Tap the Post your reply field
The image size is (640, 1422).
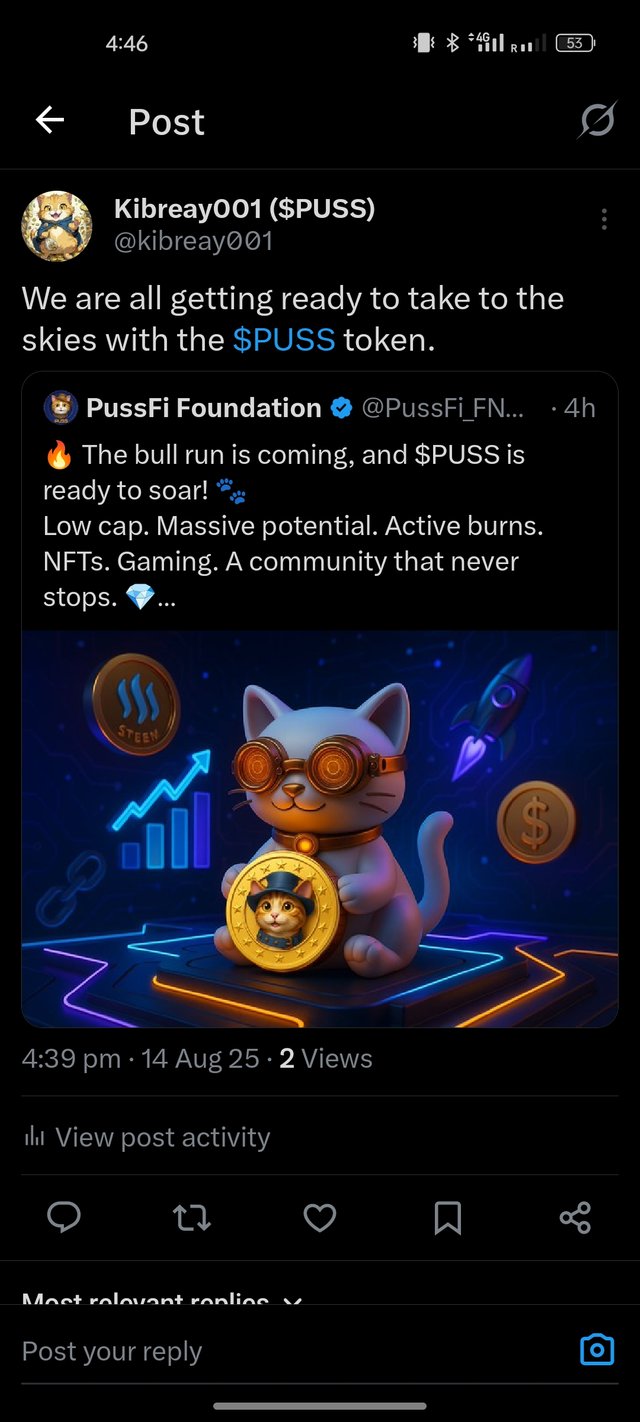tap(280, 1351)
